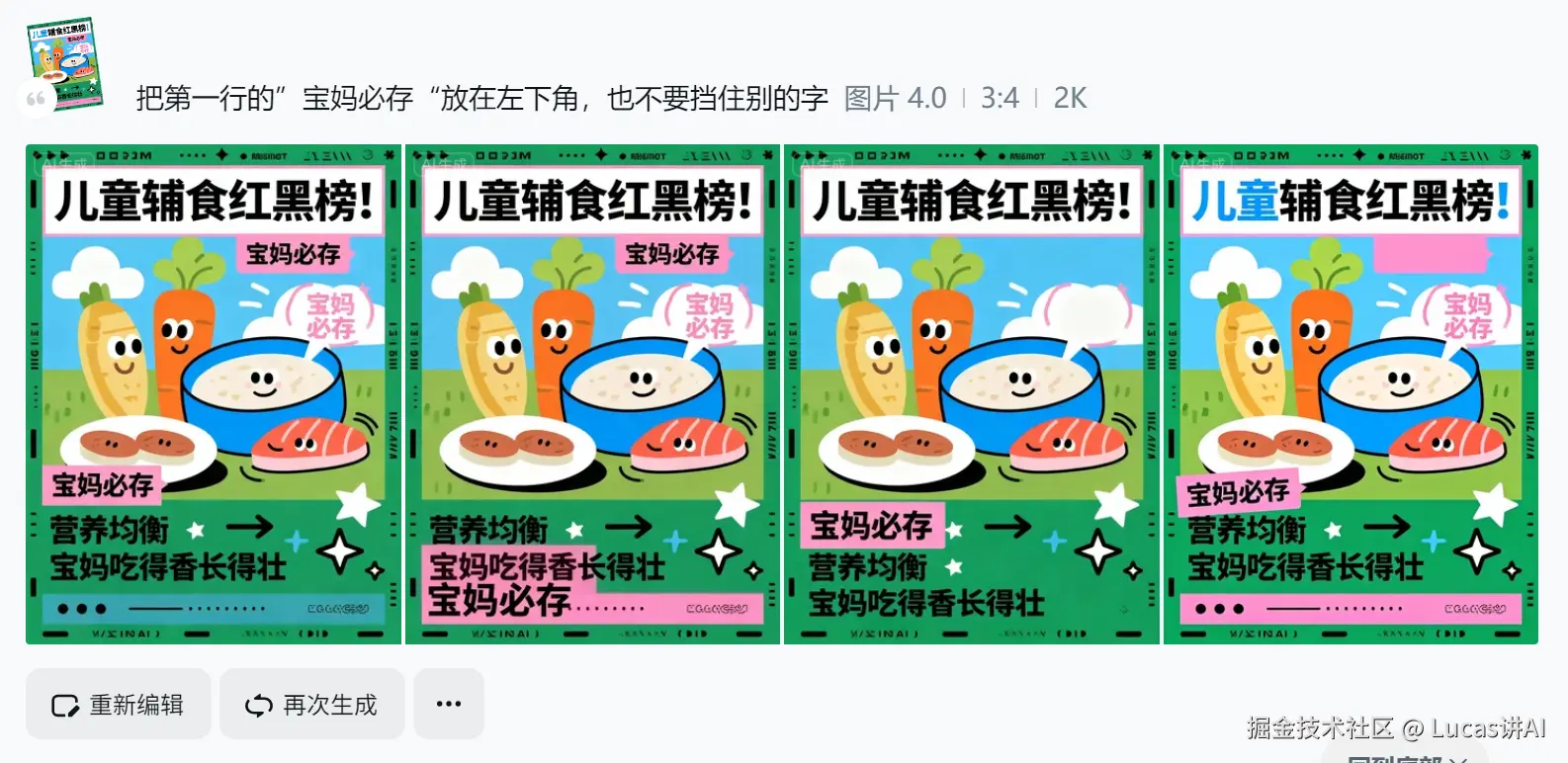Image resolution: width=1568 pixels, height=763 pixels.
Task: Open the three-dot more options menu
Action: [449, 705]
